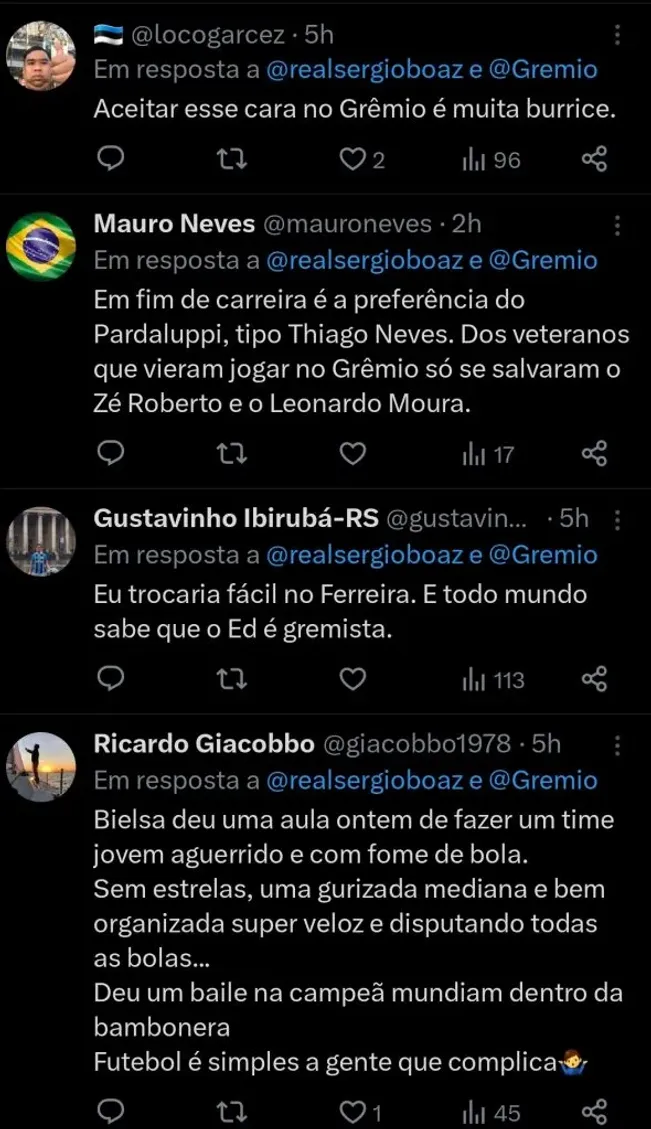The height and width of the screenshot is (1129, 651).
Task: Retweet Mauro Neves's reply
Action: [x=232, y=455]
